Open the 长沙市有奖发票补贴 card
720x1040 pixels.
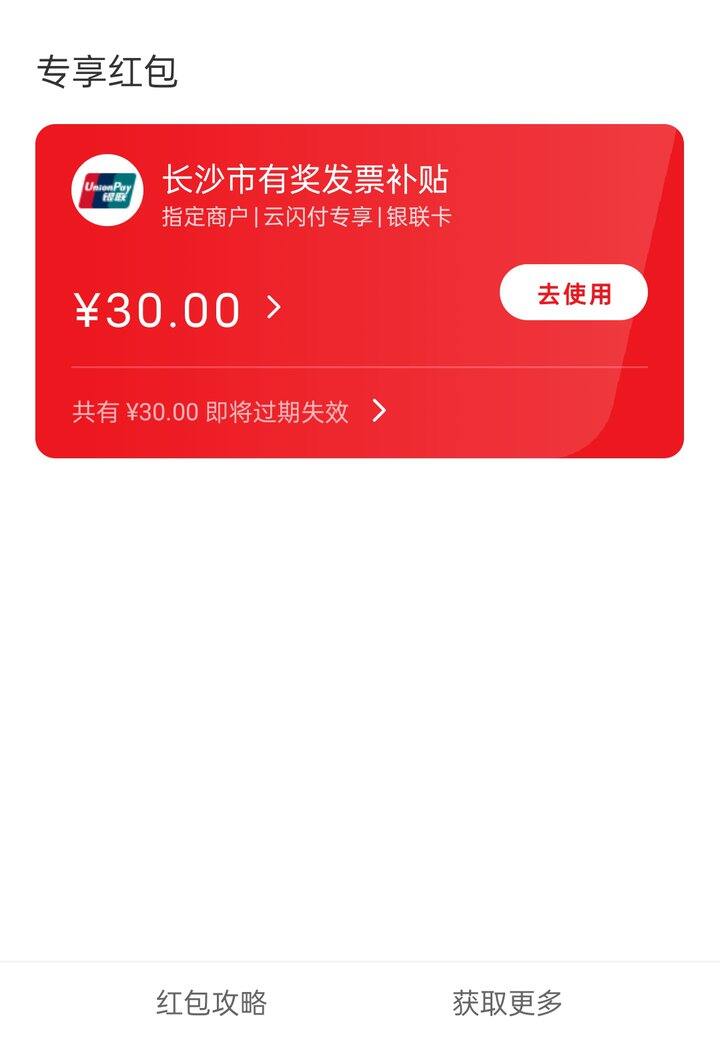point(305,181)
